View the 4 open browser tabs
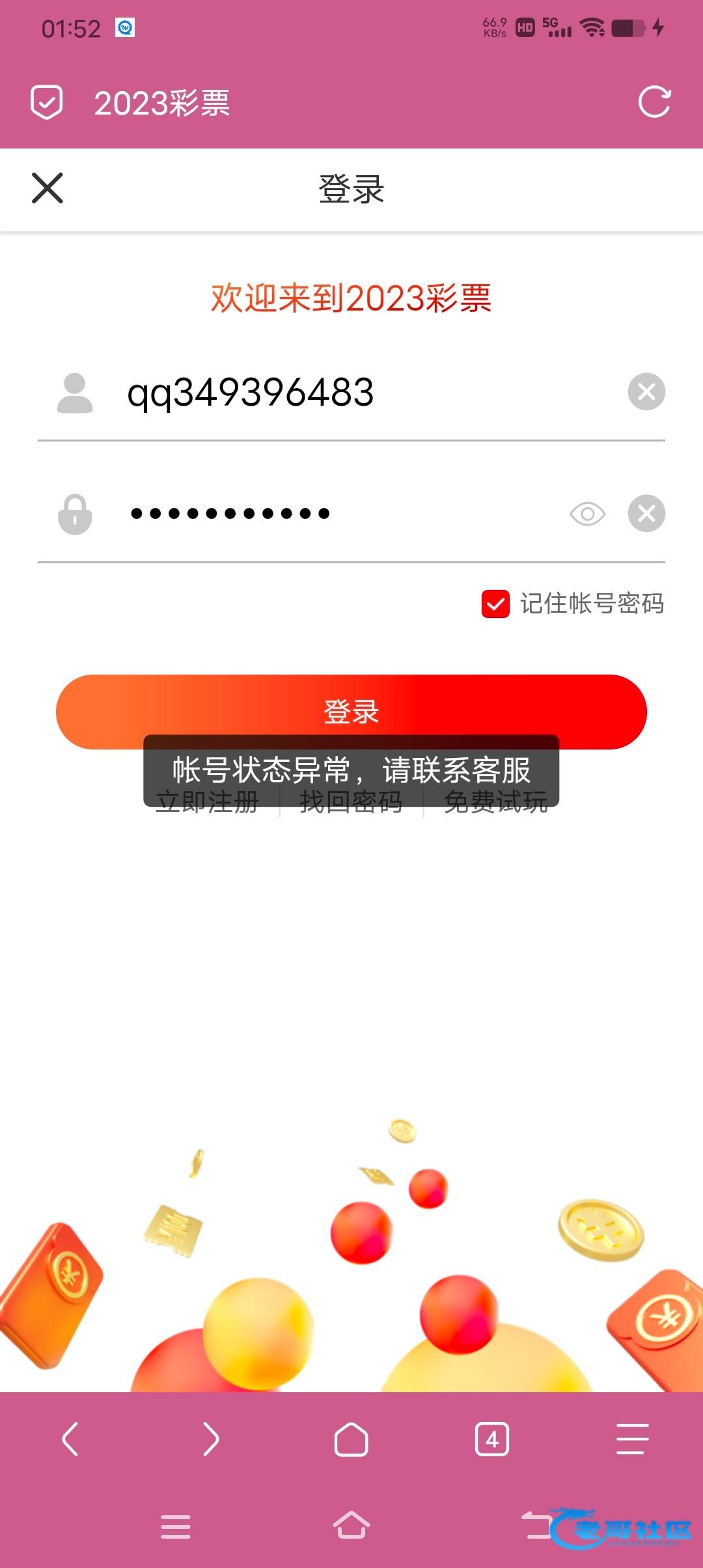The image size is (703, 1568). click(x=492, y=1438)
